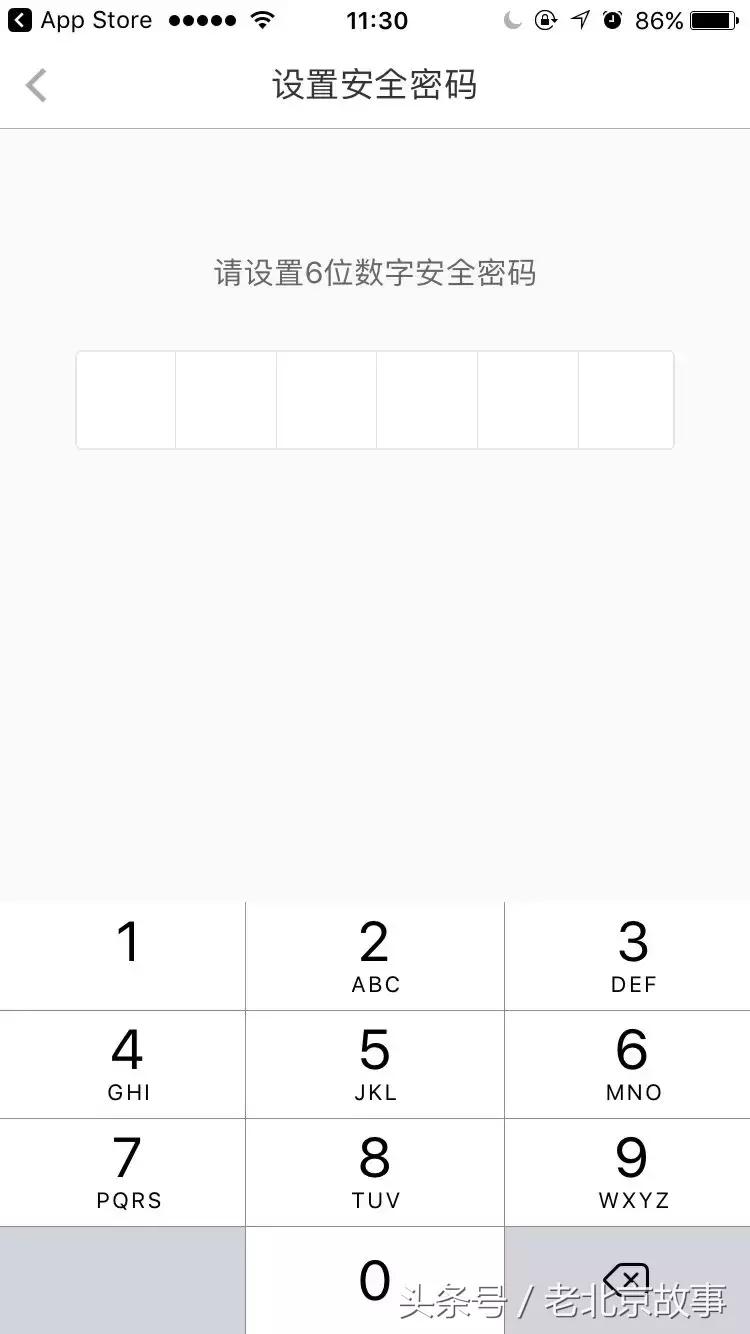750x1334 pixels.
Task: Tap the 0 key
Action: coord(375,1280)
